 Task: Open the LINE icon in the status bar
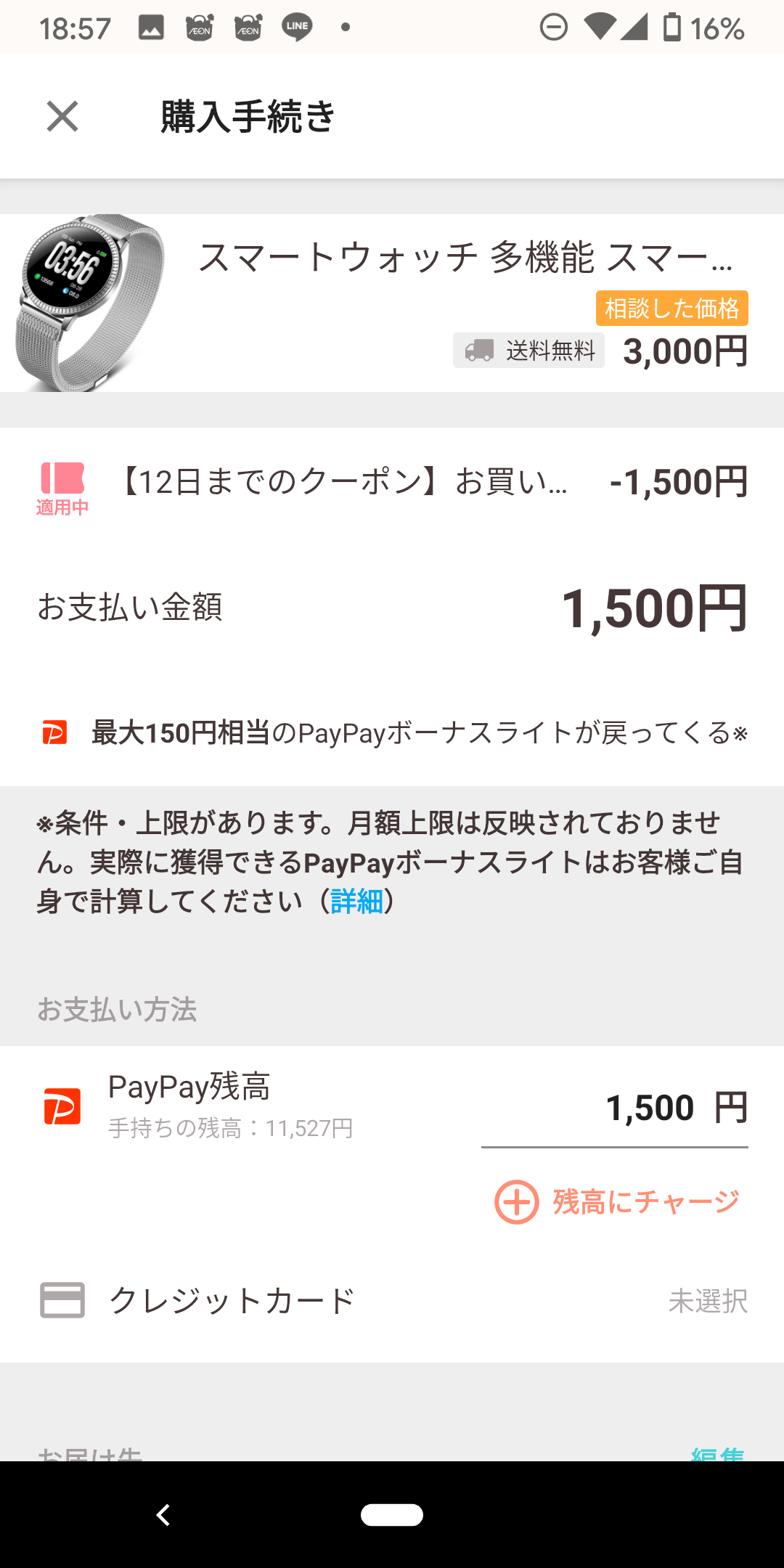pos(296,28)
